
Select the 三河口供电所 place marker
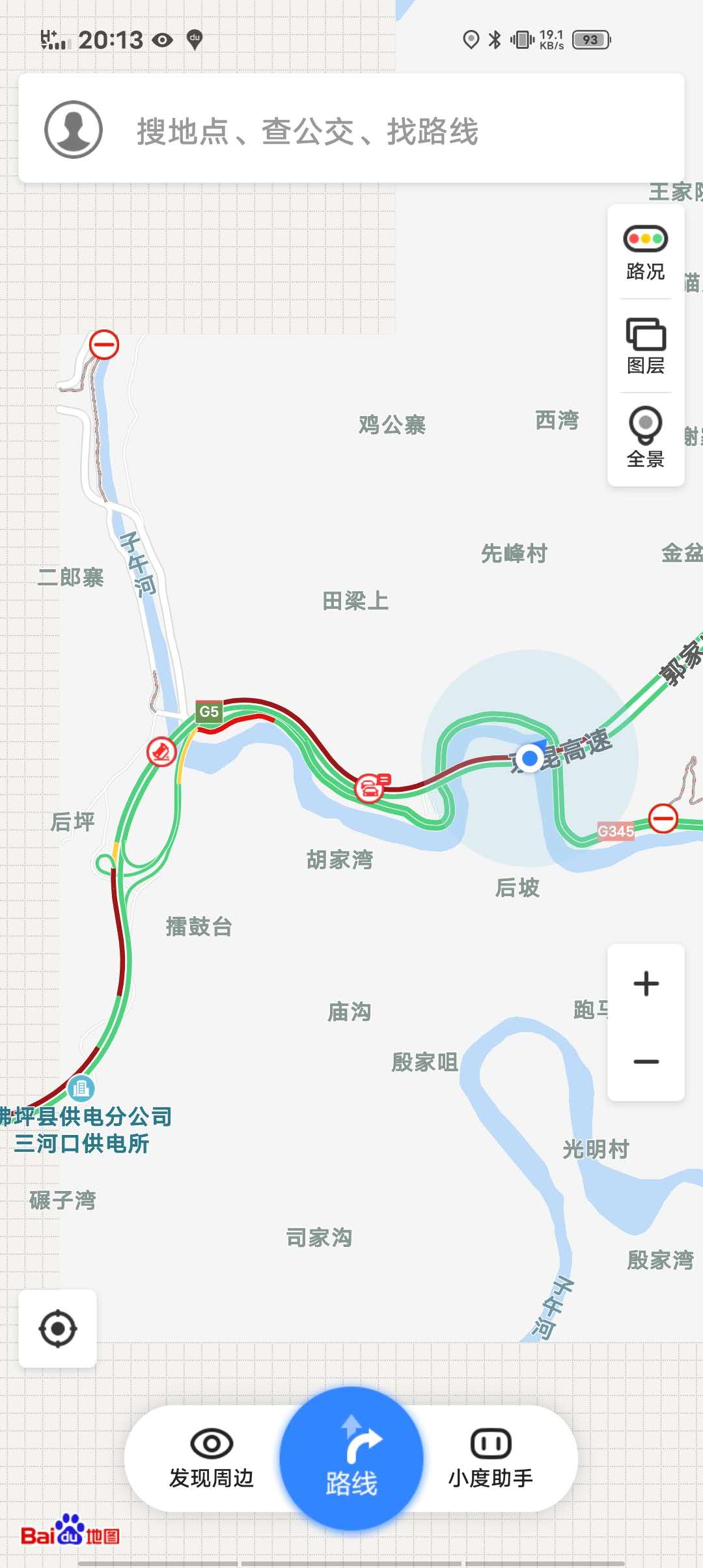click(x=81, y=1087)
